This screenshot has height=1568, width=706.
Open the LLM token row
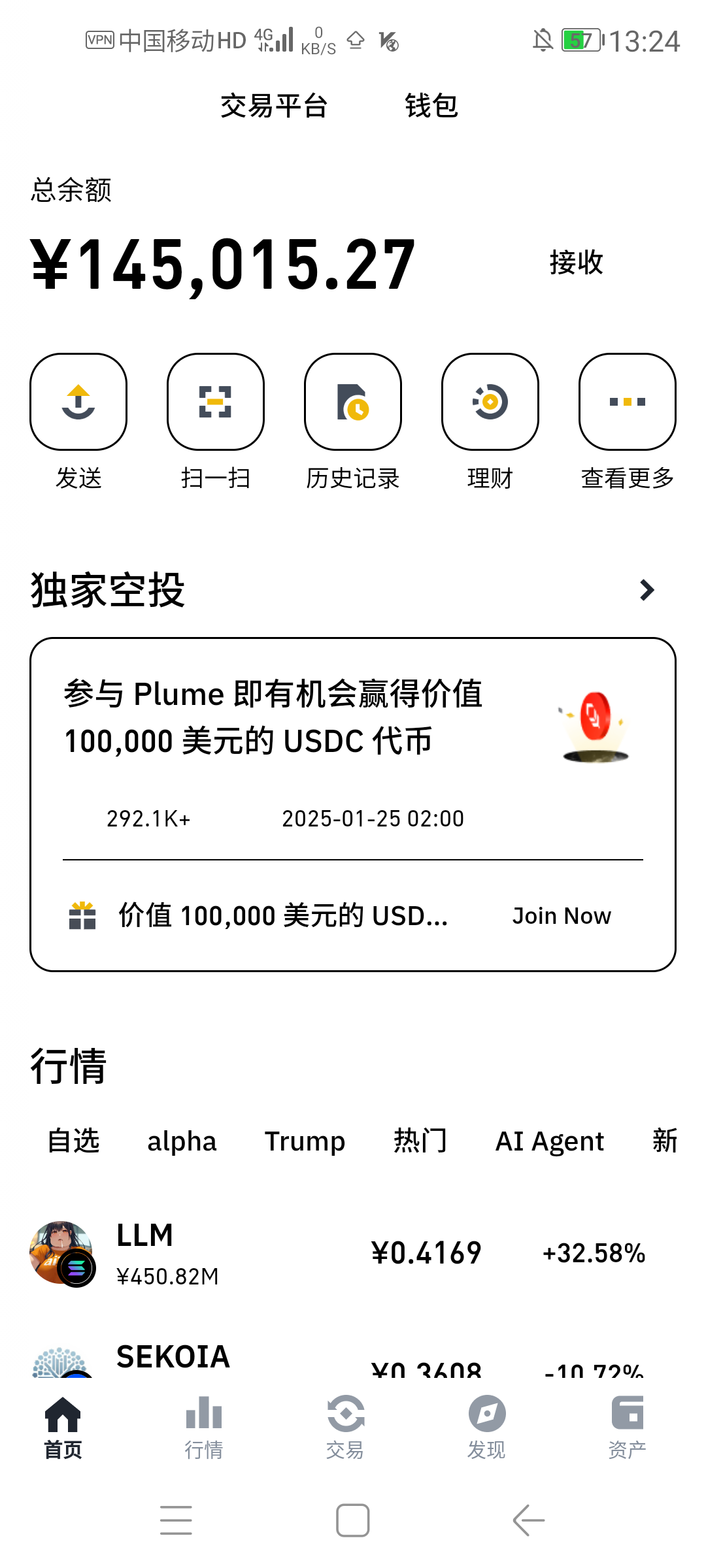tap(353, 1253)
